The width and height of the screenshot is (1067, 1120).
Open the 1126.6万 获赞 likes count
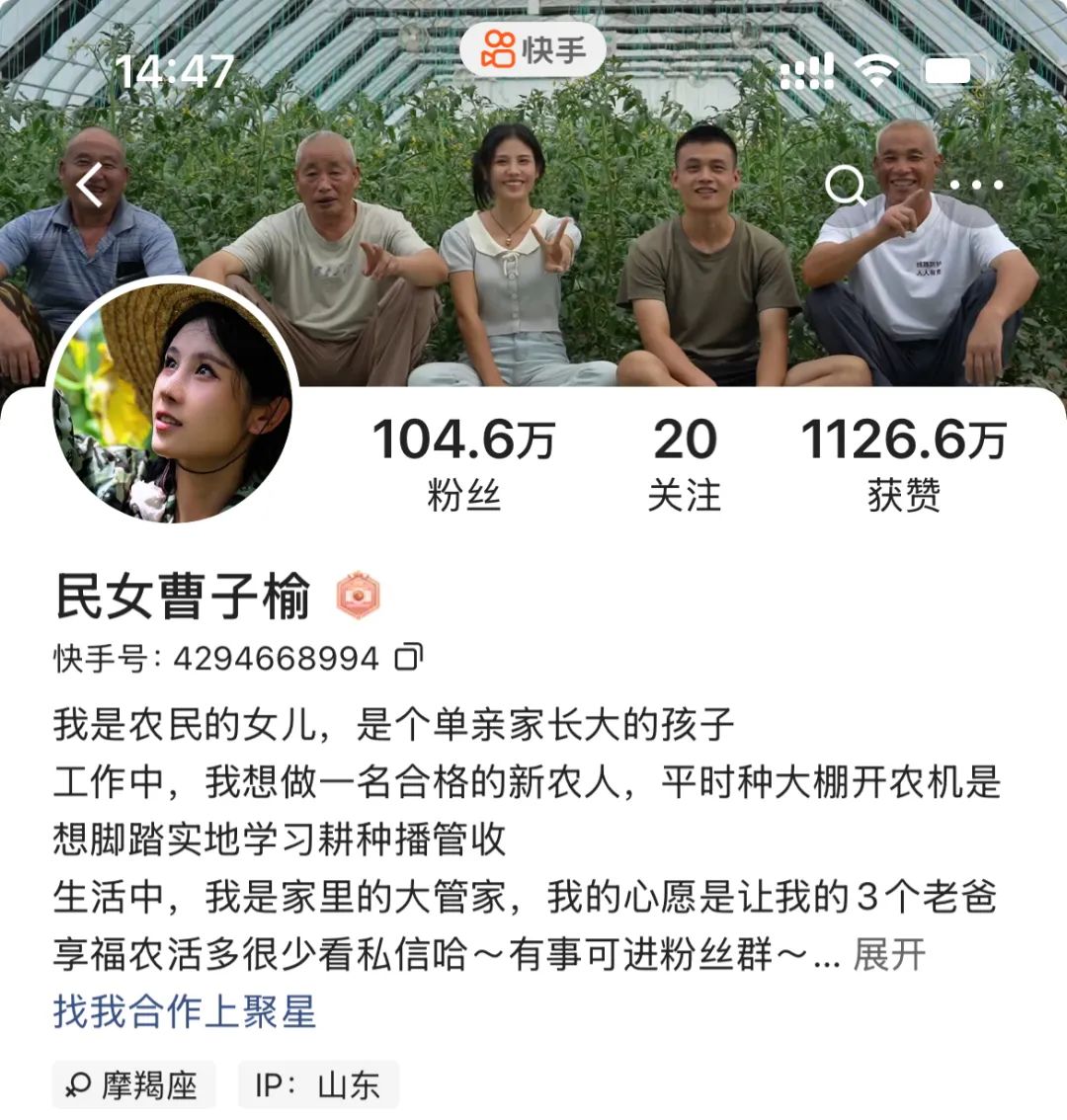[903, 464]
